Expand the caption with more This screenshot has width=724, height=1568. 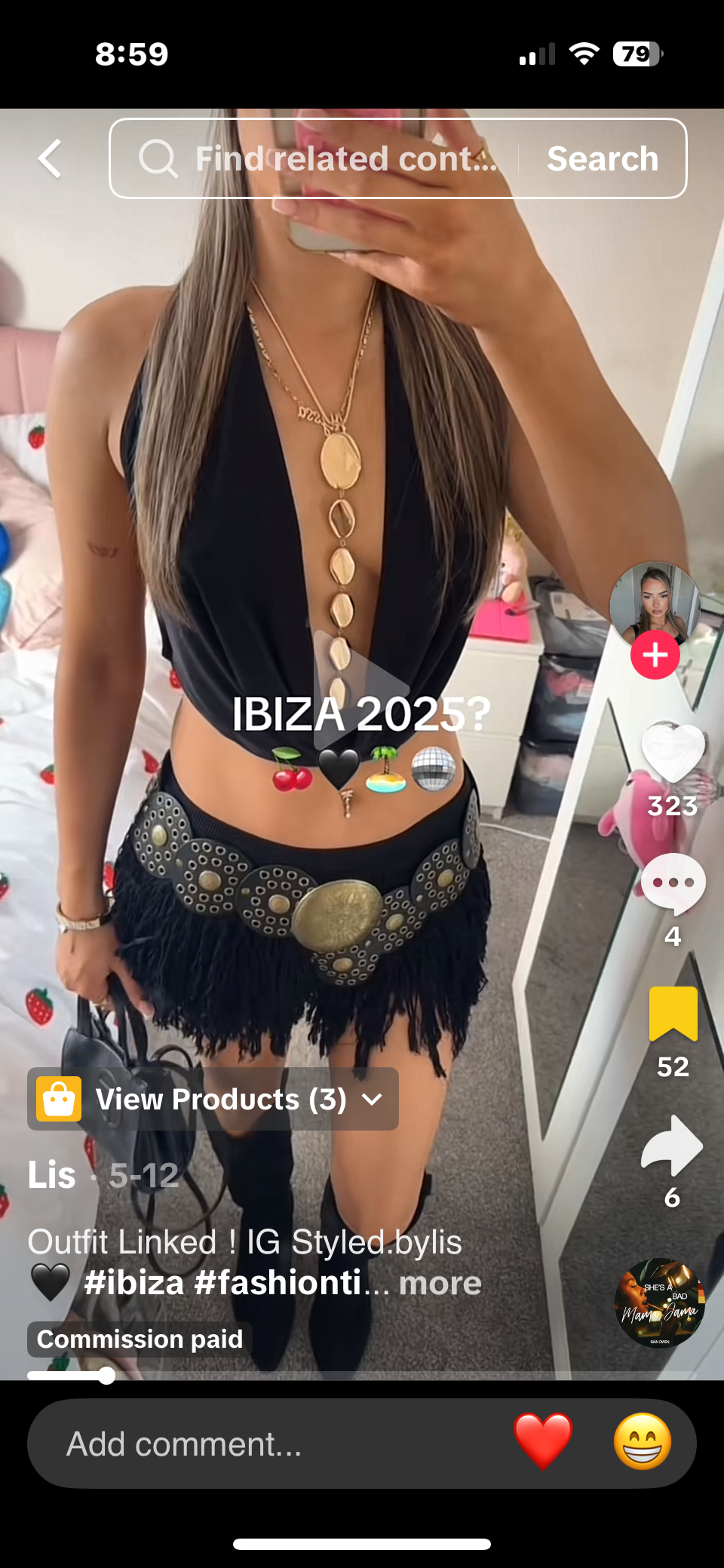tap(440, 1283)
